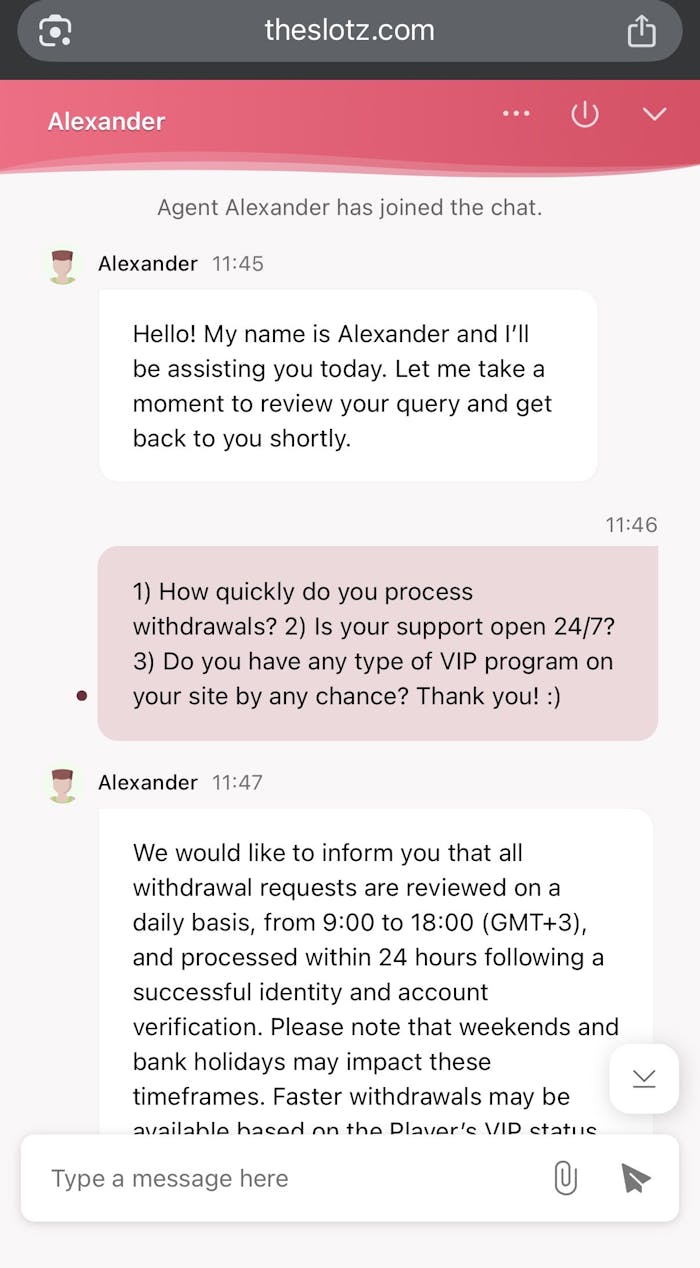Send the message with the arrow icon
700x1268 pixels.
click(635, 1178)
